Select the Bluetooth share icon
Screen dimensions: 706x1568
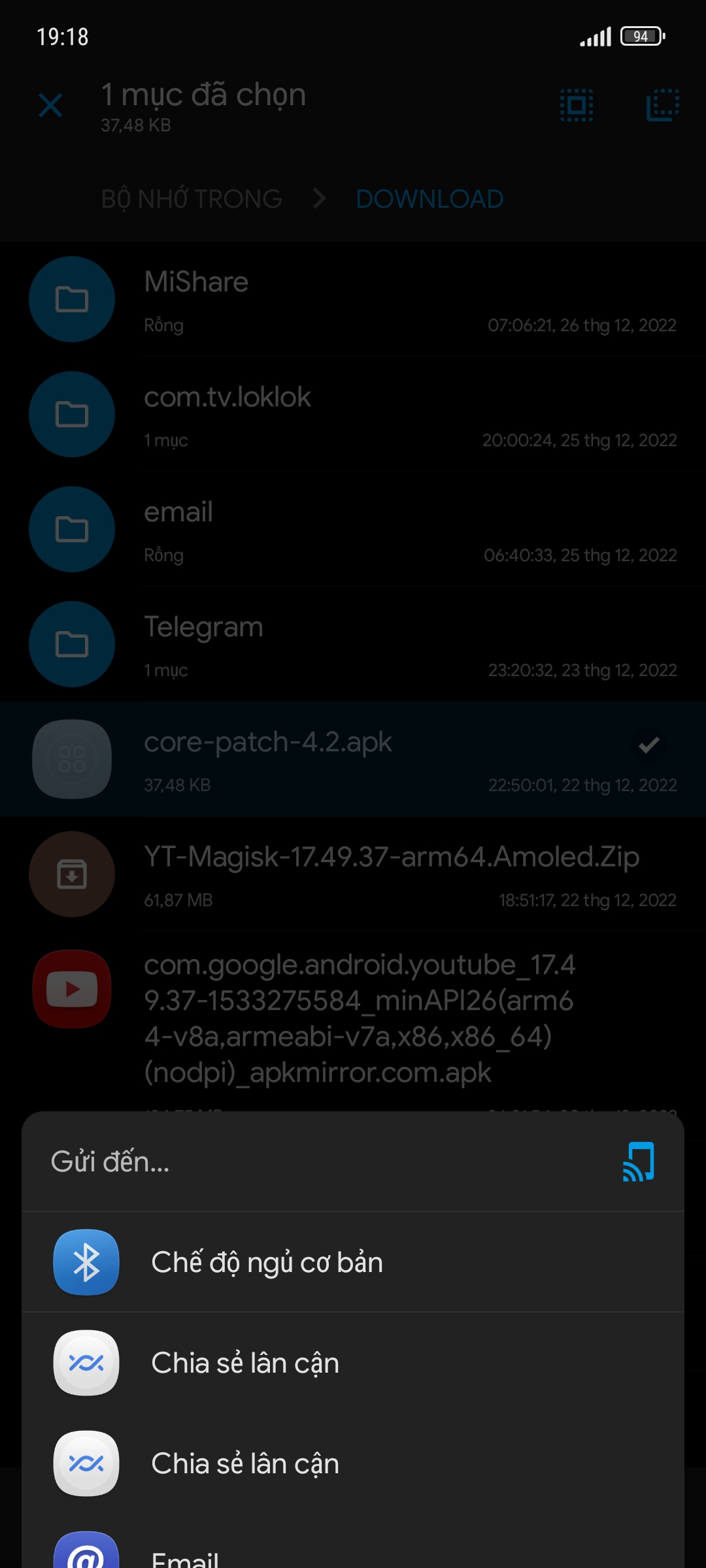[x=86, y=1262]
